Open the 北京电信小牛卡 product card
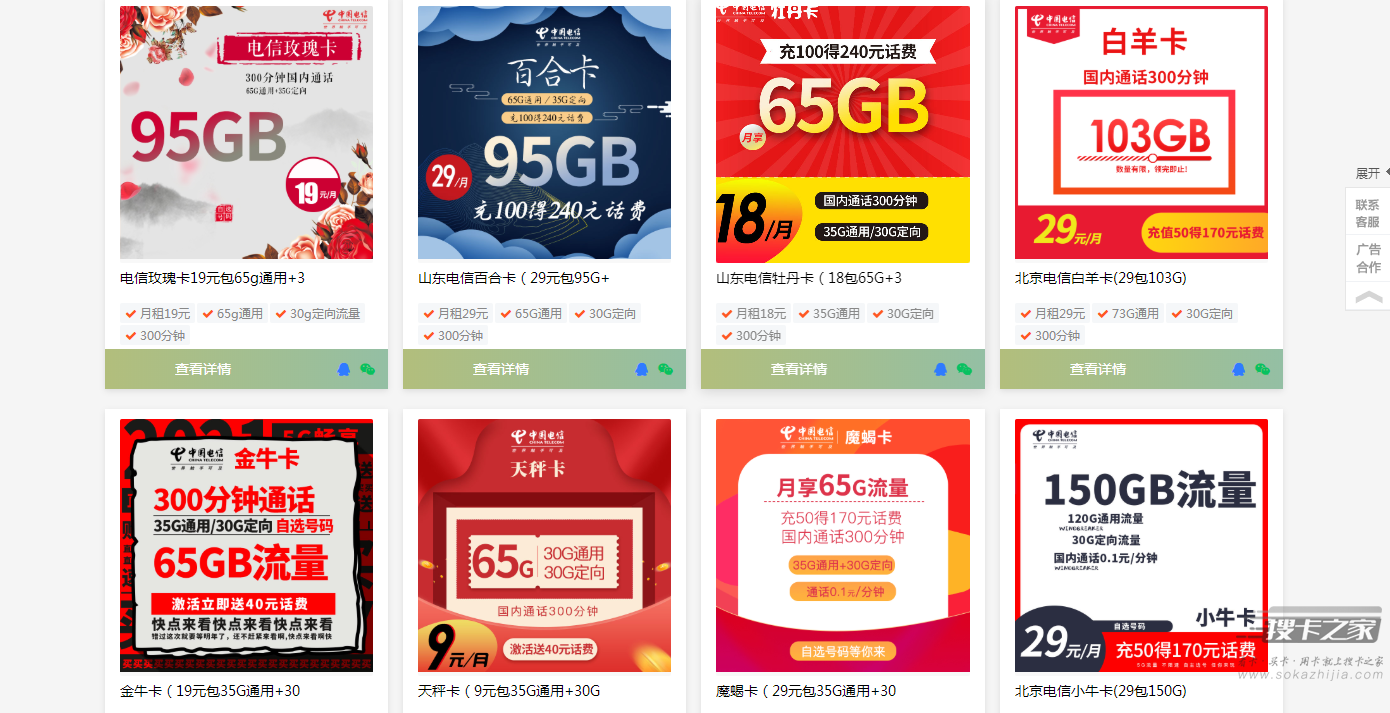 [x=1141, y=545]
